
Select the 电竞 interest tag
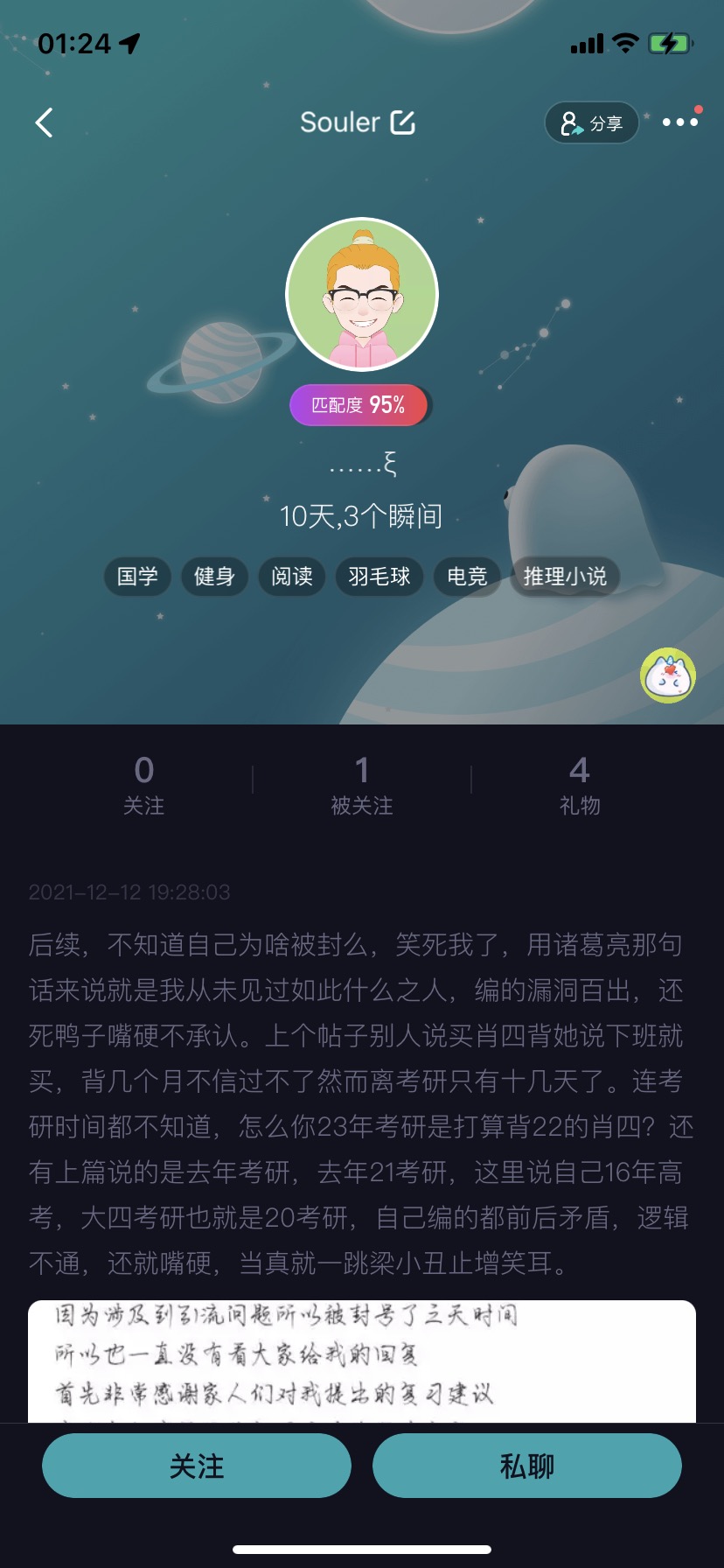pos(467,577)
